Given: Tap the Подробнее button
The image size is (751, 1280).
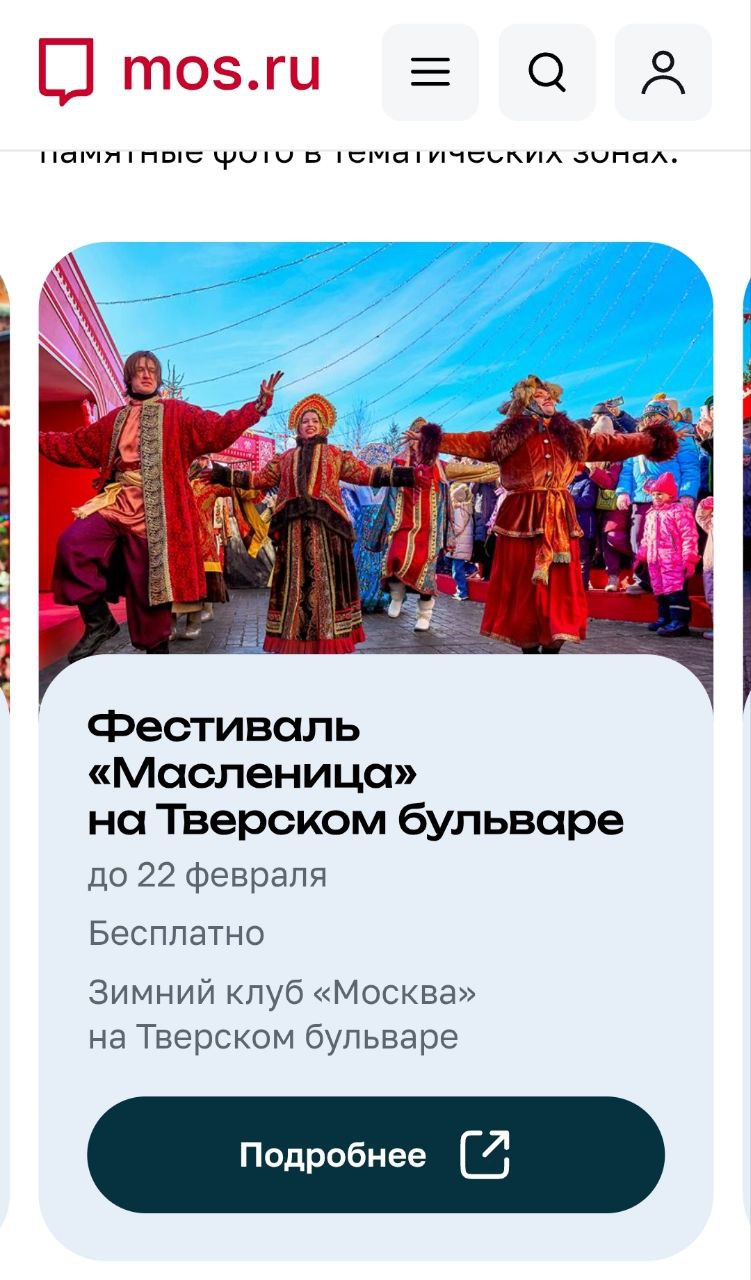Looking at the screenshot, I should coord(375,1155).
